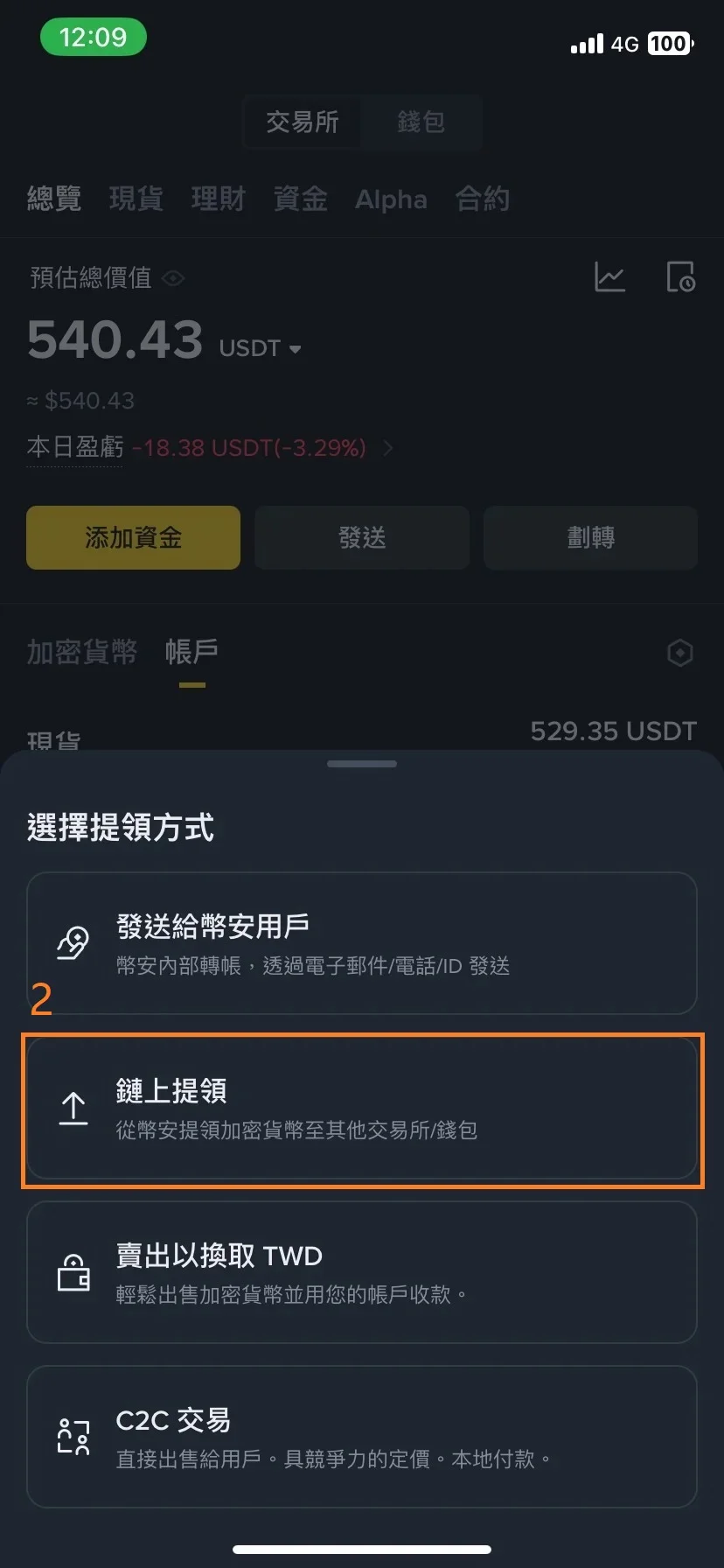The width and height of the screenshot is (724, 1568).
Task: Click the wallet icon beside 賣出以換取 TWD
Action: click(x=73, y=1271)
